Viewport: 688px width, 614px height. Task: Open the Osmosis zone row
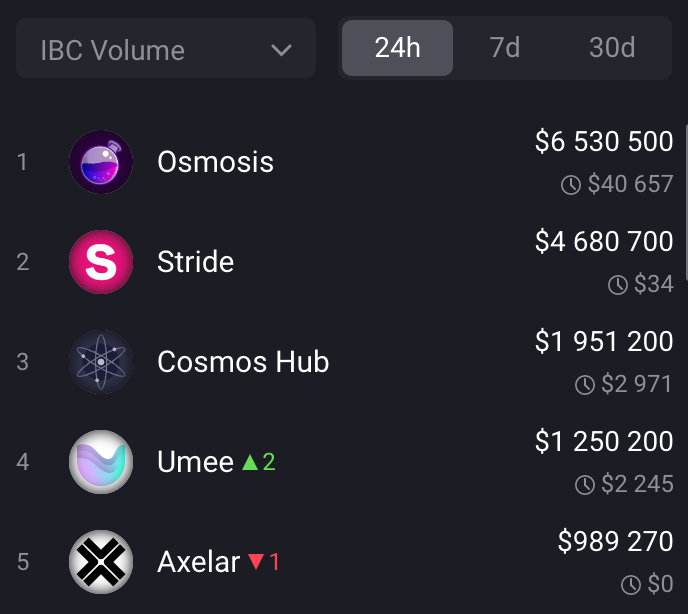[215, 162]
